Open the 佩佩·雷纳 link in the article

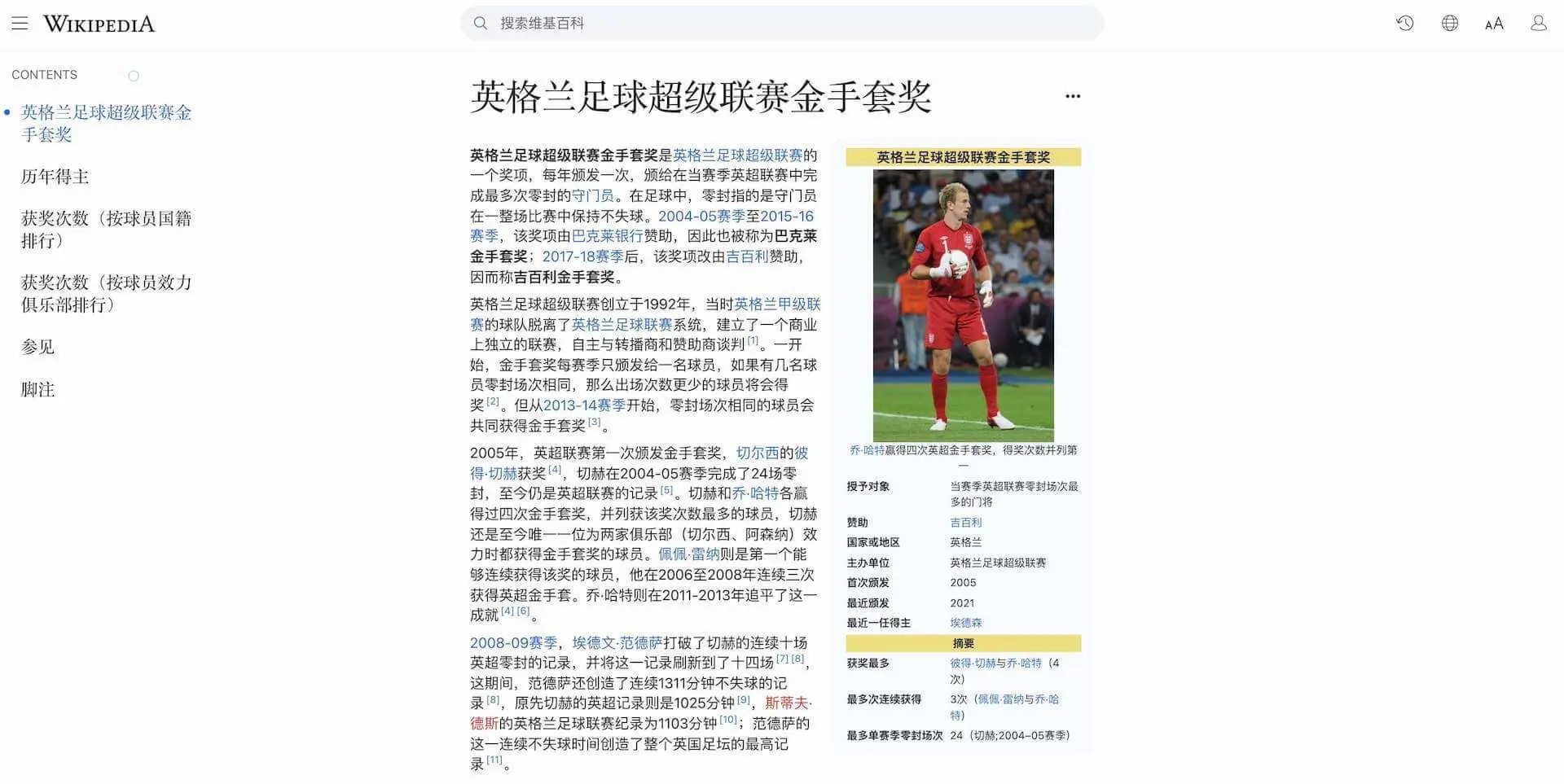pos(688,554)
